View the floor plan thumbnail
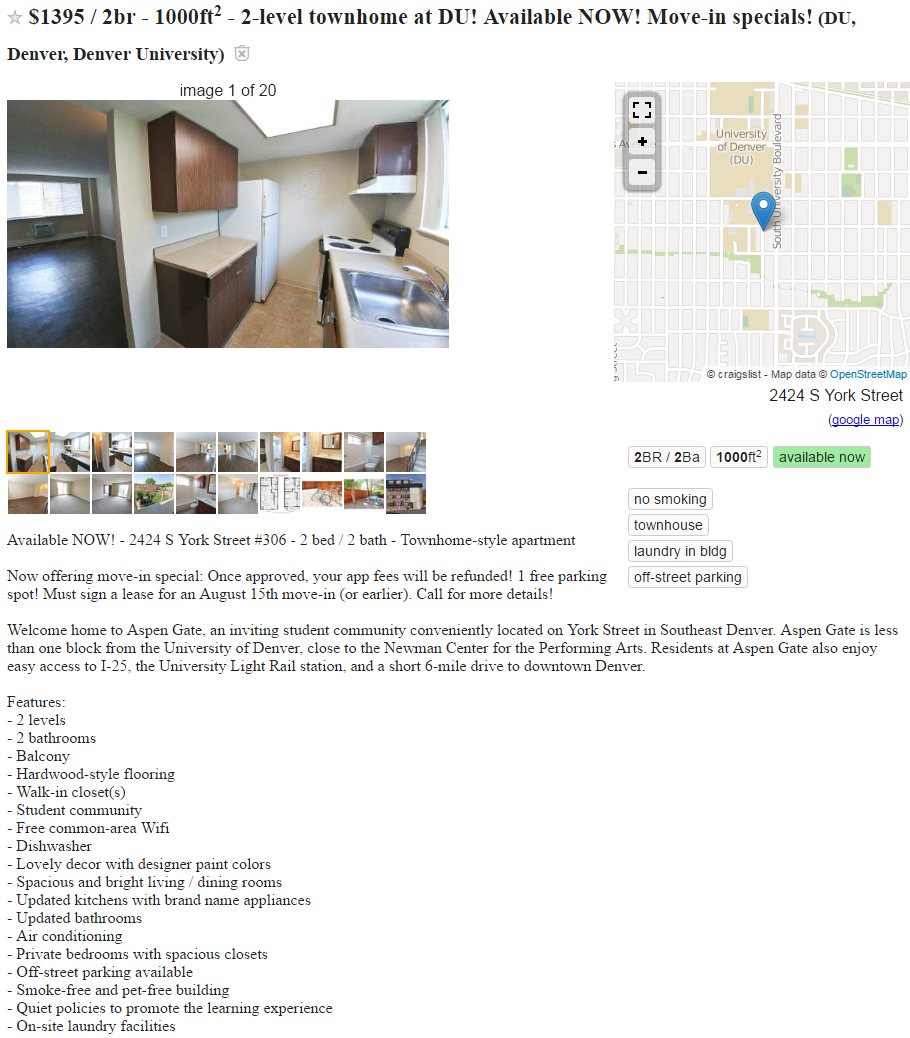The image size is (910, 1038). click(x=280, y=494)
